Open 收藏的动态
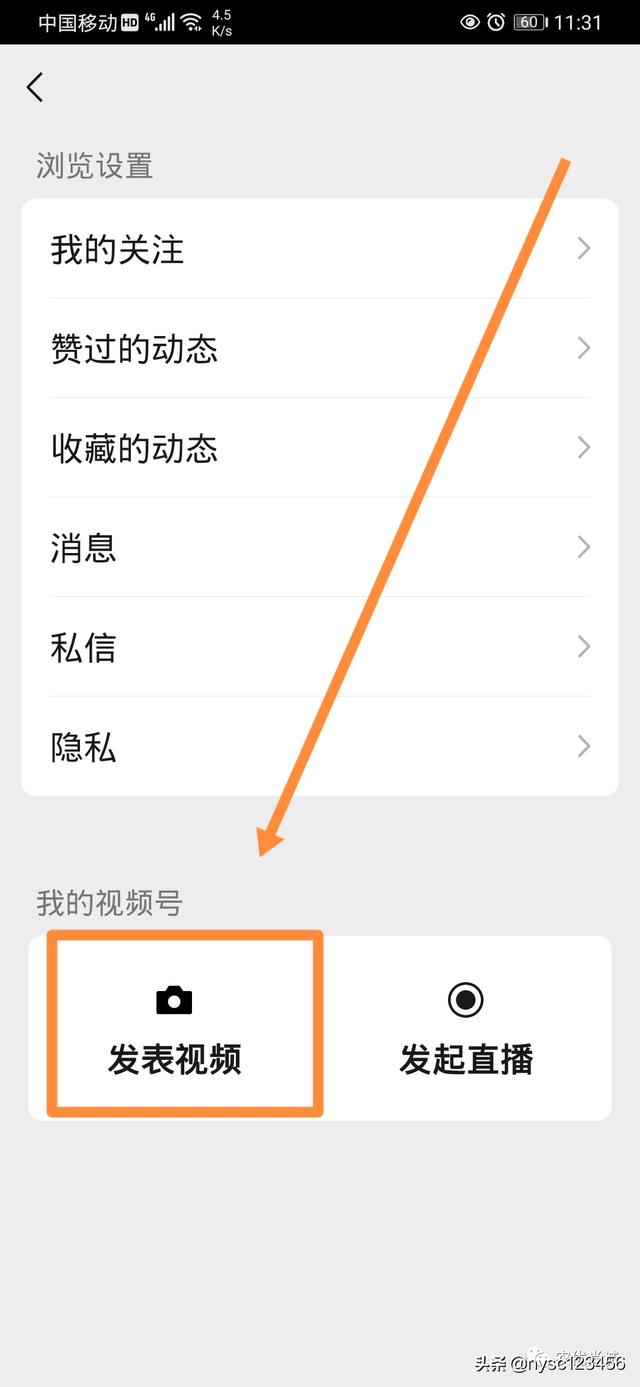640x1387 pixels. pyautogui.click(x=320, y=447)
